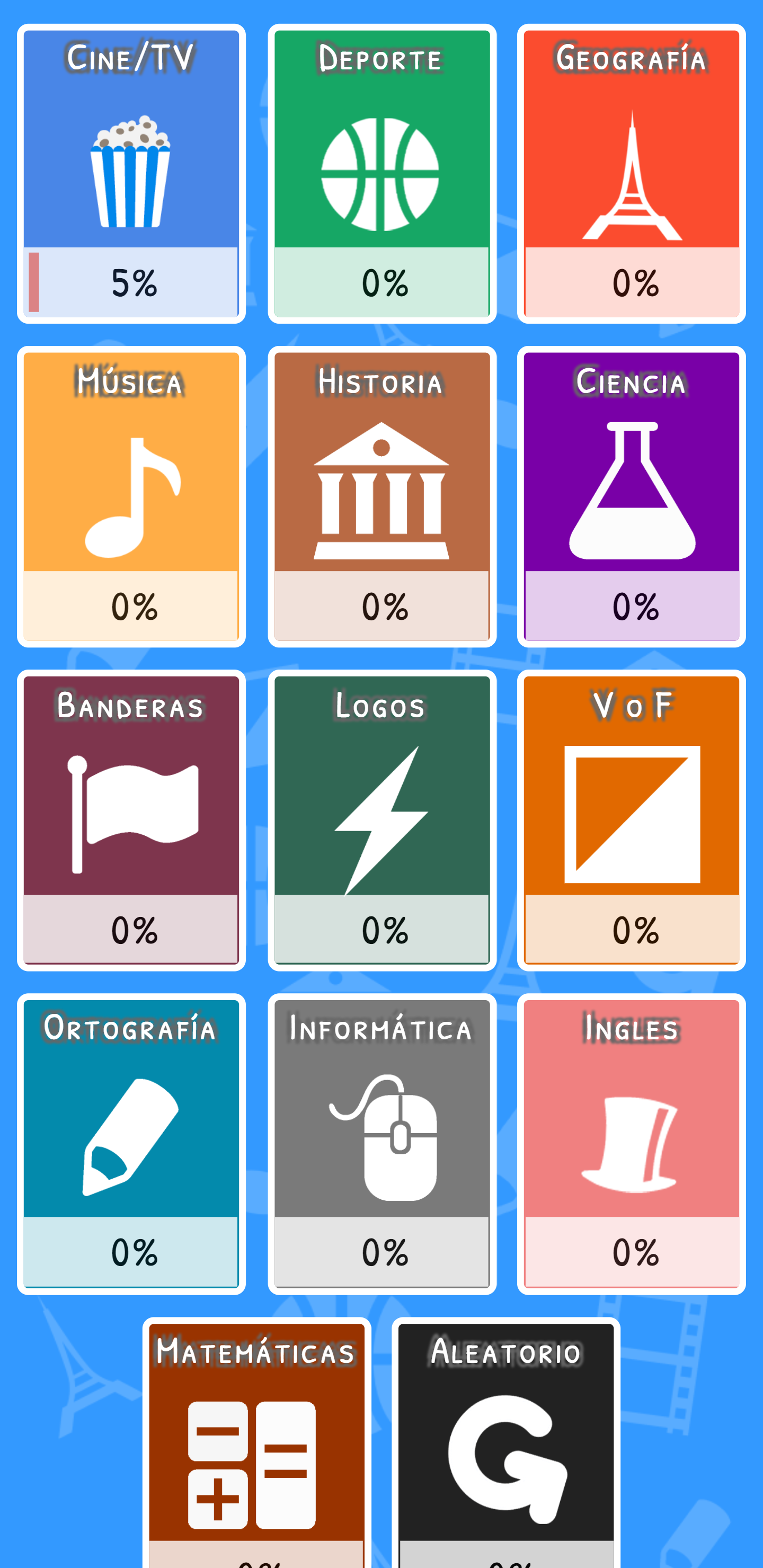Select the Deporte quiz category
Viewport: 763px width, 1568px height.
tap(382, 173)
